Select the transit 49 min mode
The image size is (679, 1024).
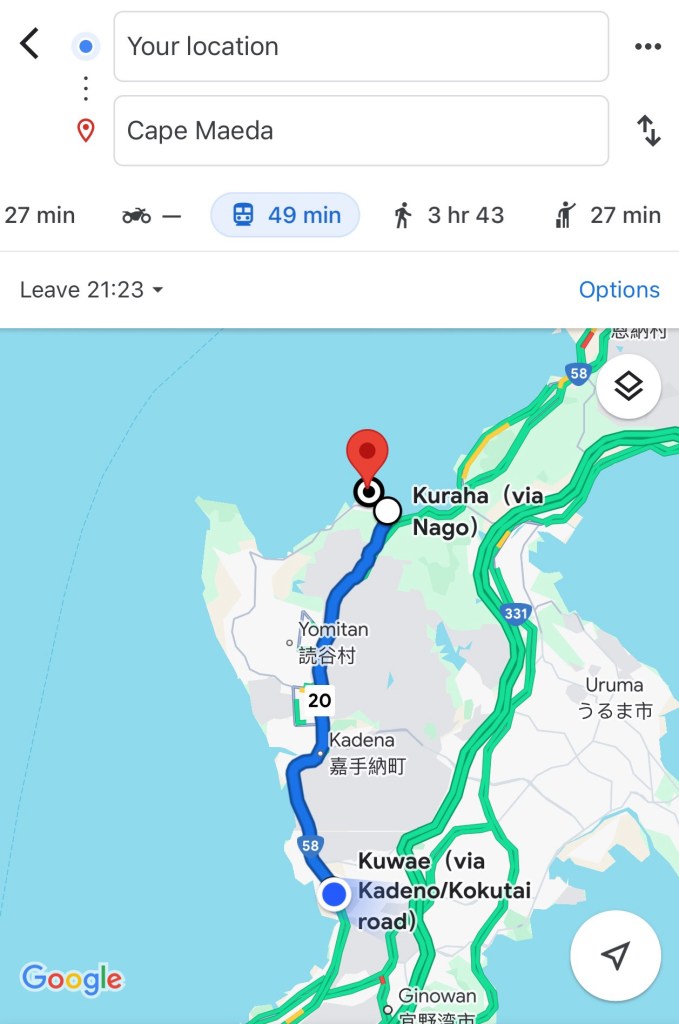click(x=285, y=215)
